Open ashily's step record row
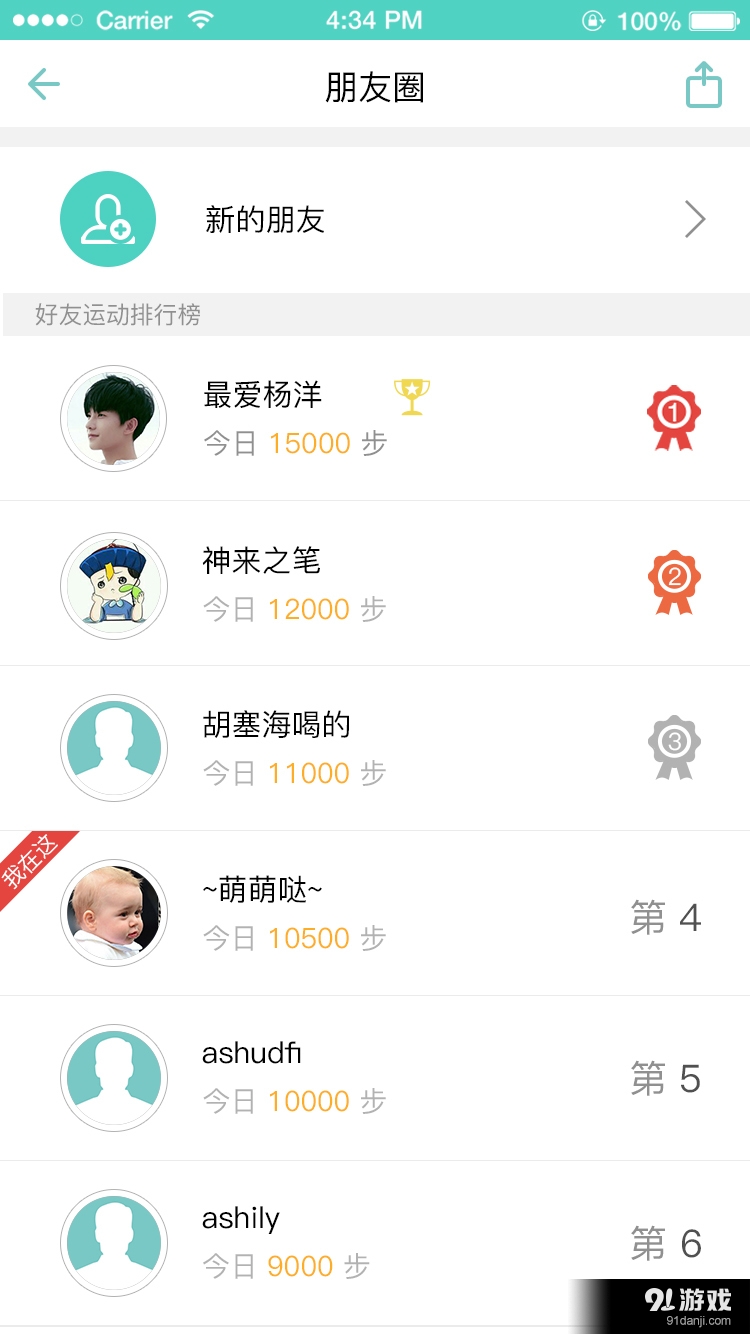The width and height of the screenshot is (750, 1334). [375, 1242]
